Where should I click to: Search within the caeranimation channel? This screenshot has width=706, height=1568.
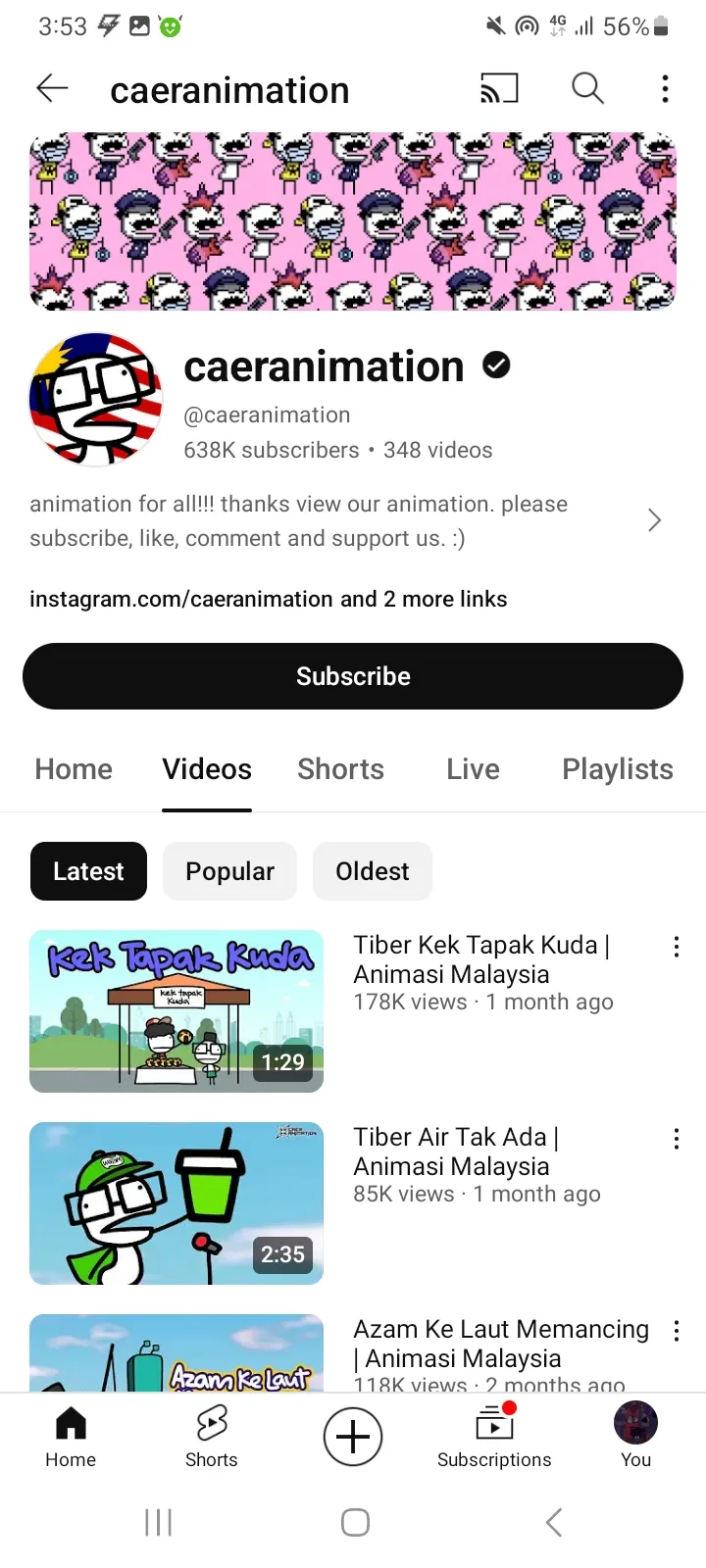coord(587,88)
